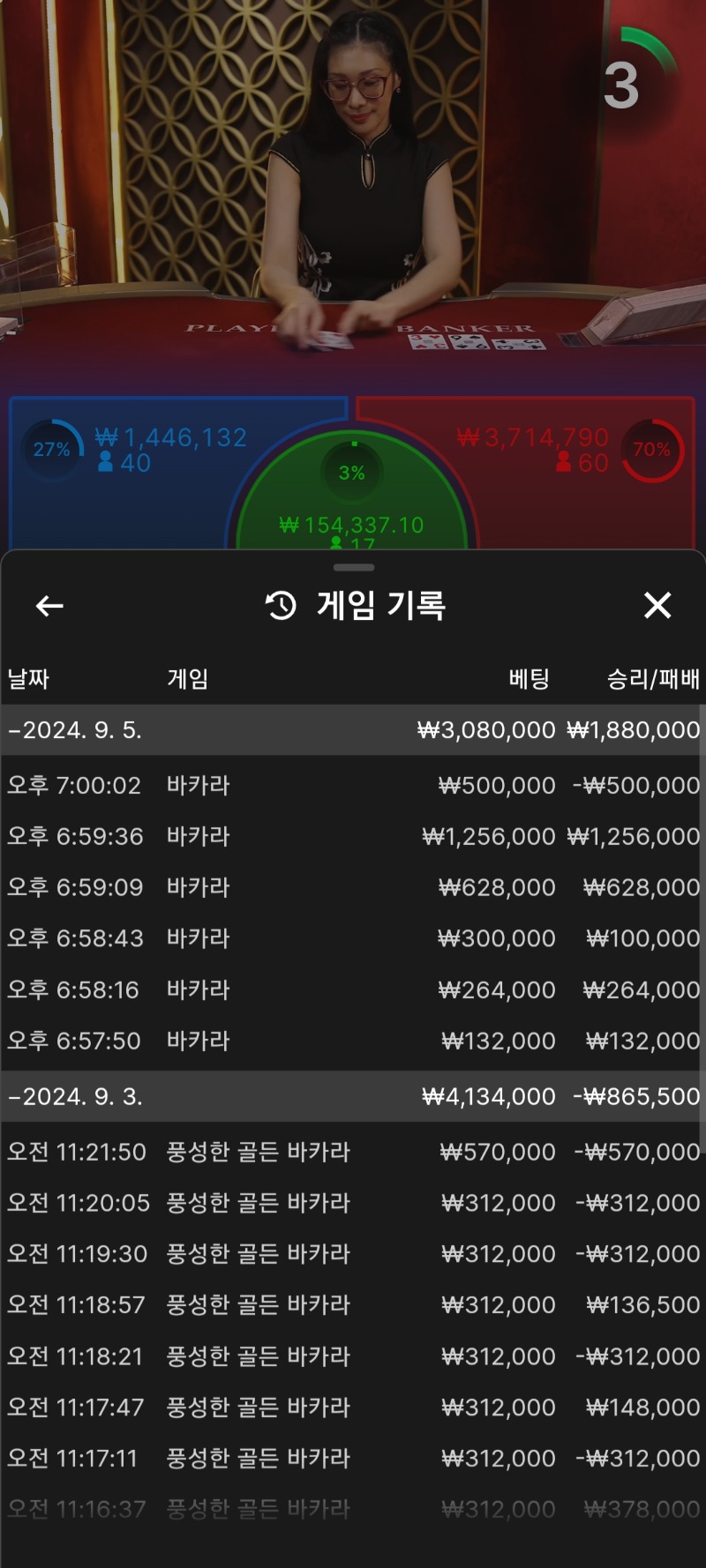Open the 오전 11:21:50 풍성한 골든 바카라 record
The image size is (706, 1568).
pos(353,1152)
